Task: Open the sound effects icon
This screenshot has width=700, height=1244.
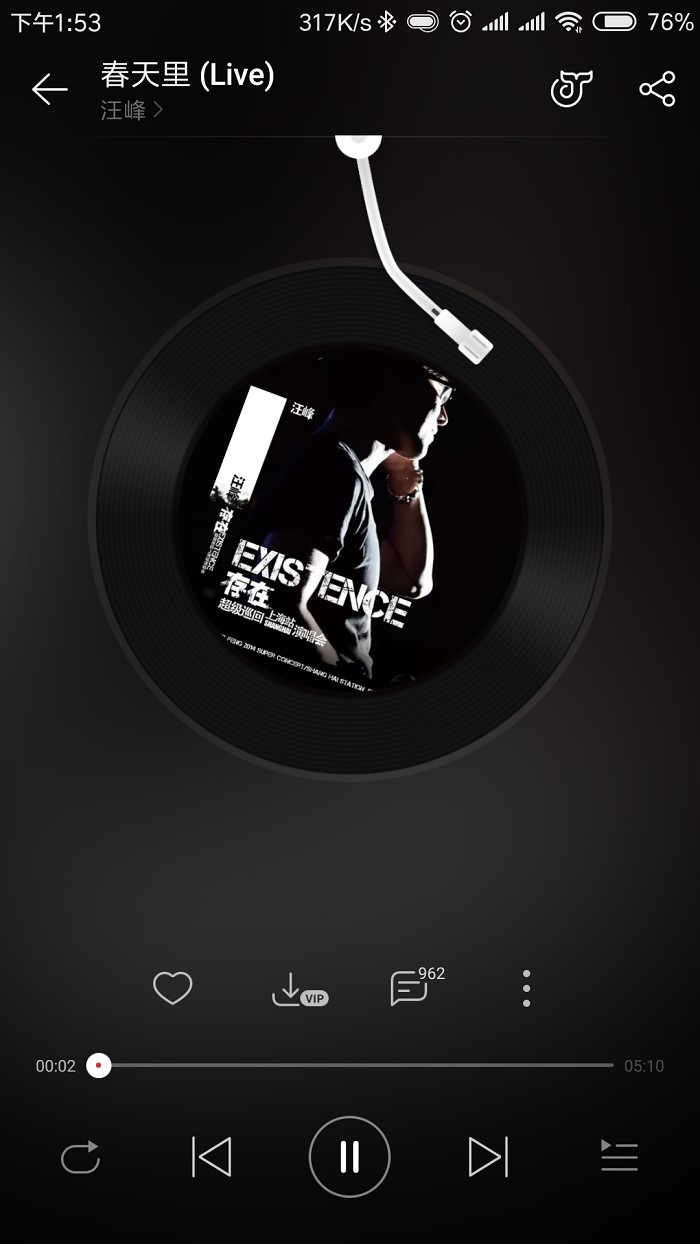Action: tap(571, 89)
